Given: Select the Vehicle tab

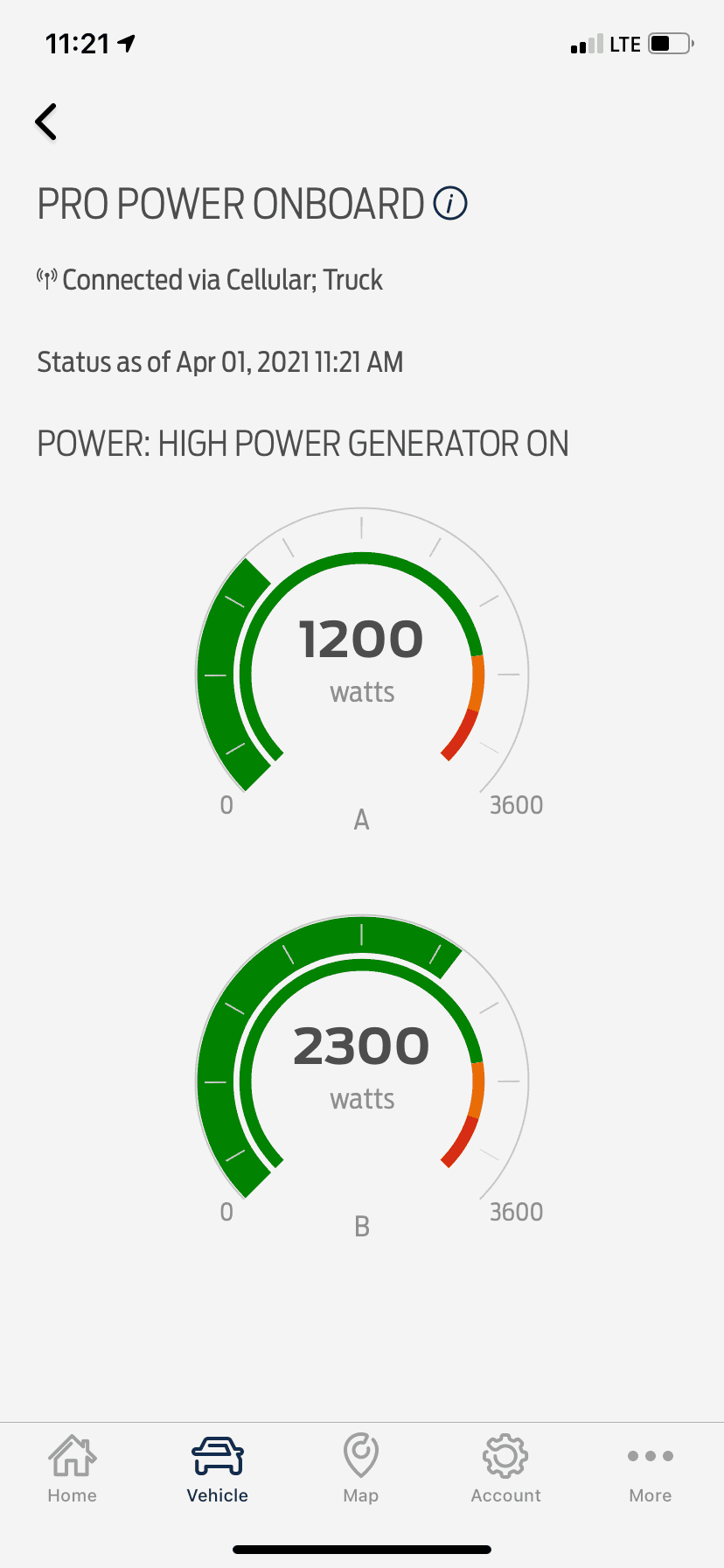Looking at the screenshot, I should [218, 1469].
